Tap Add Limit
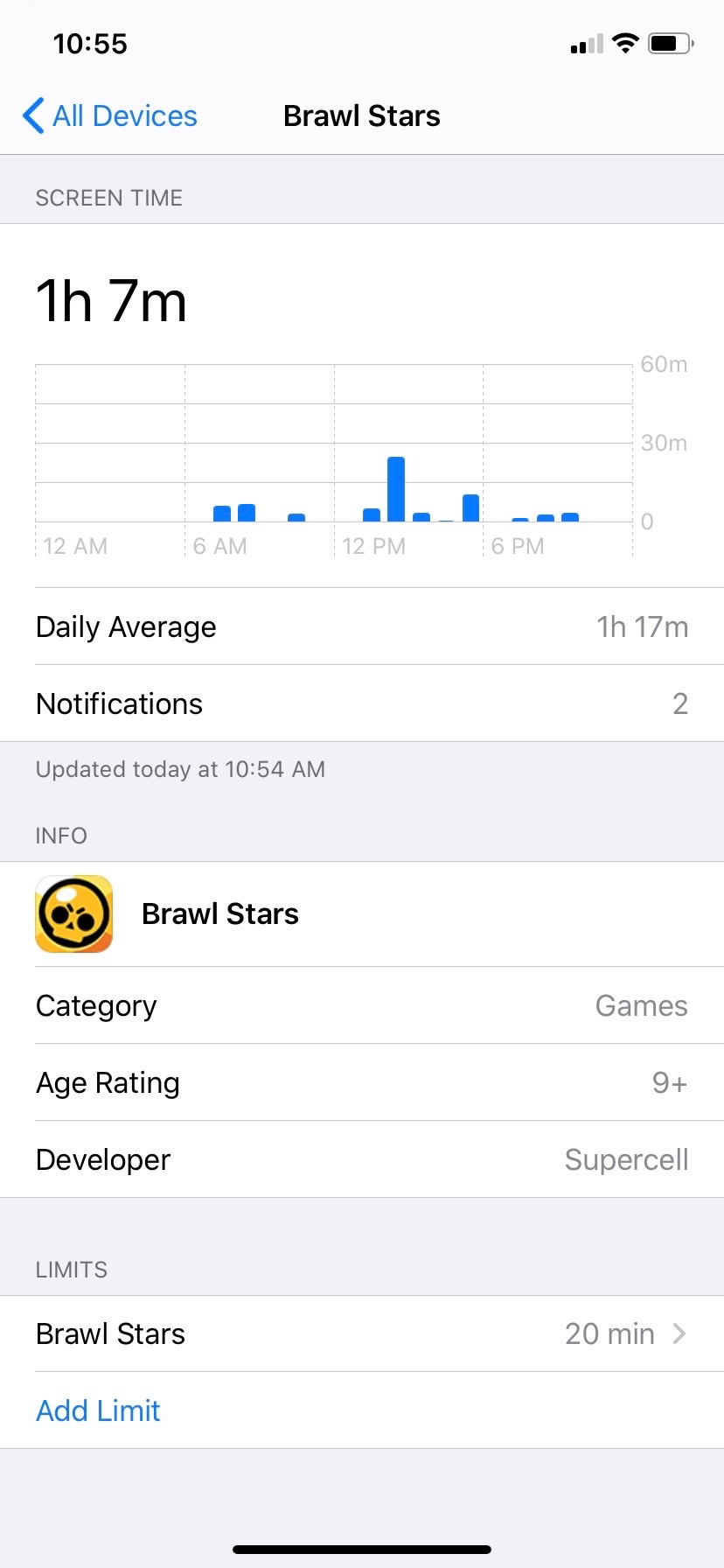724x1568 pixels. click(x=98, y=1410)
